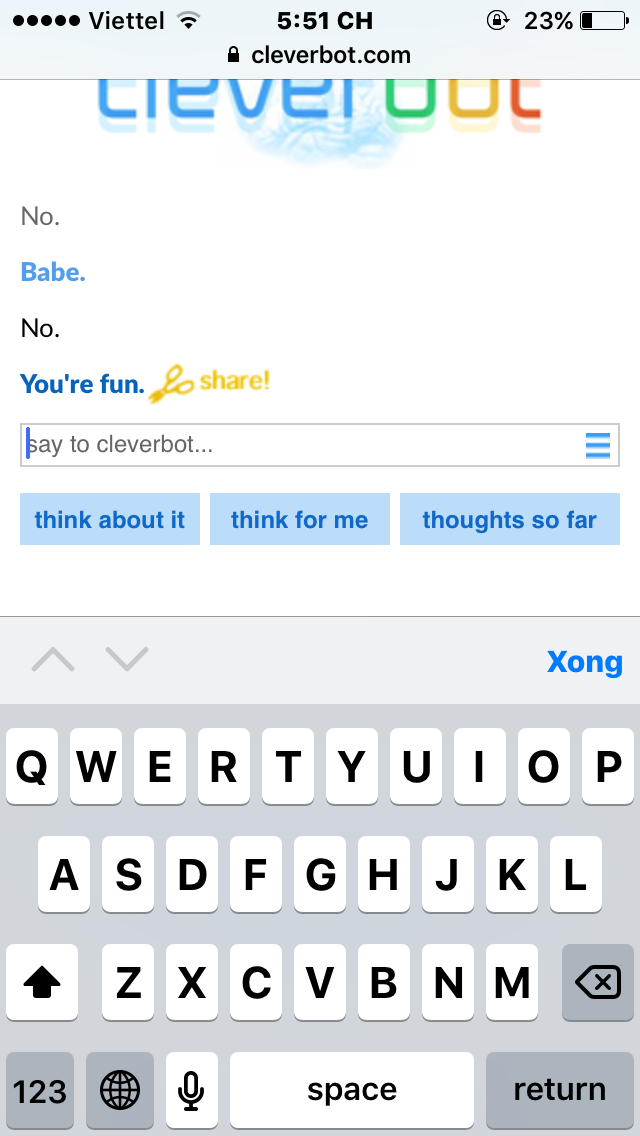Open the cleverbot.com address bar
640x1136 pixels.
320,55
